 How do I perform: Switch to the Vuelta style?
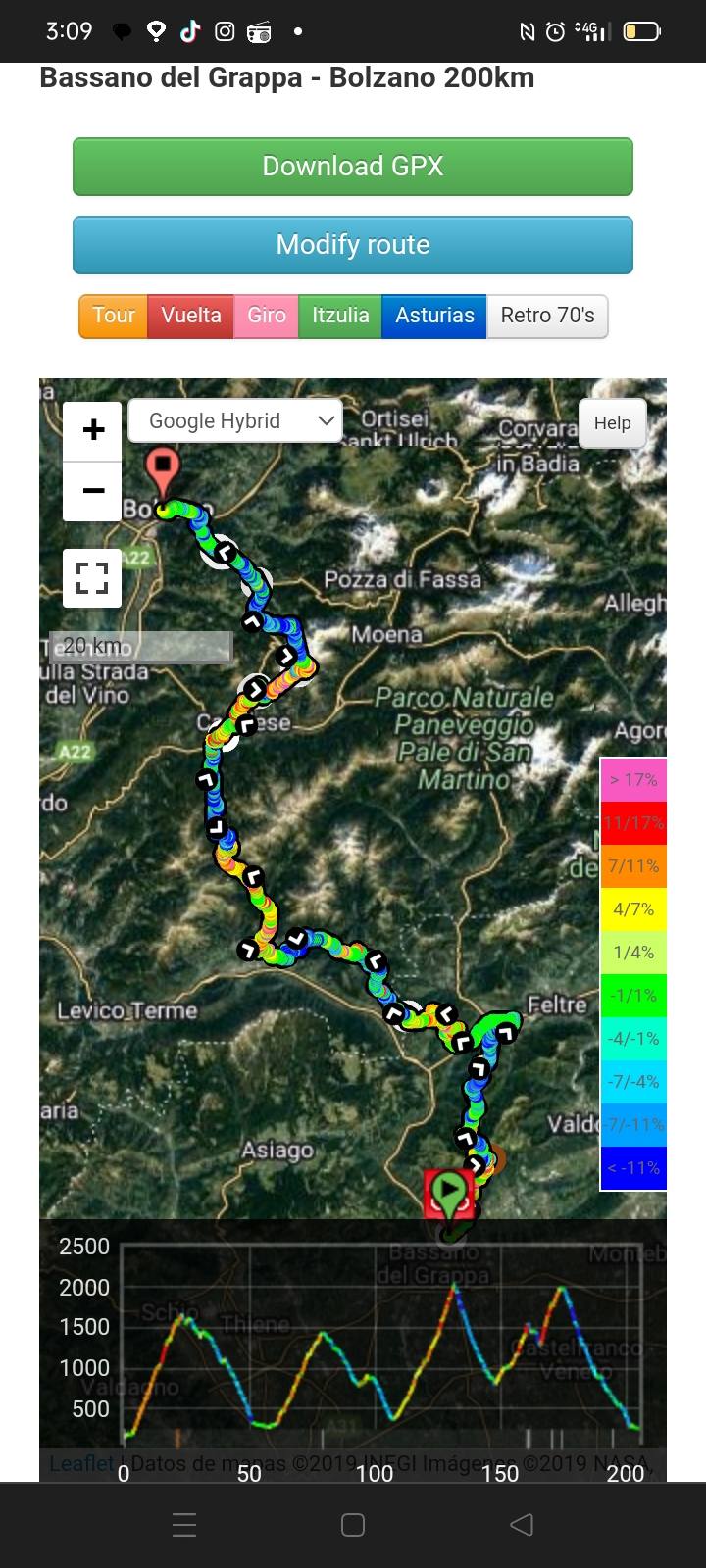tap(191, 316)
